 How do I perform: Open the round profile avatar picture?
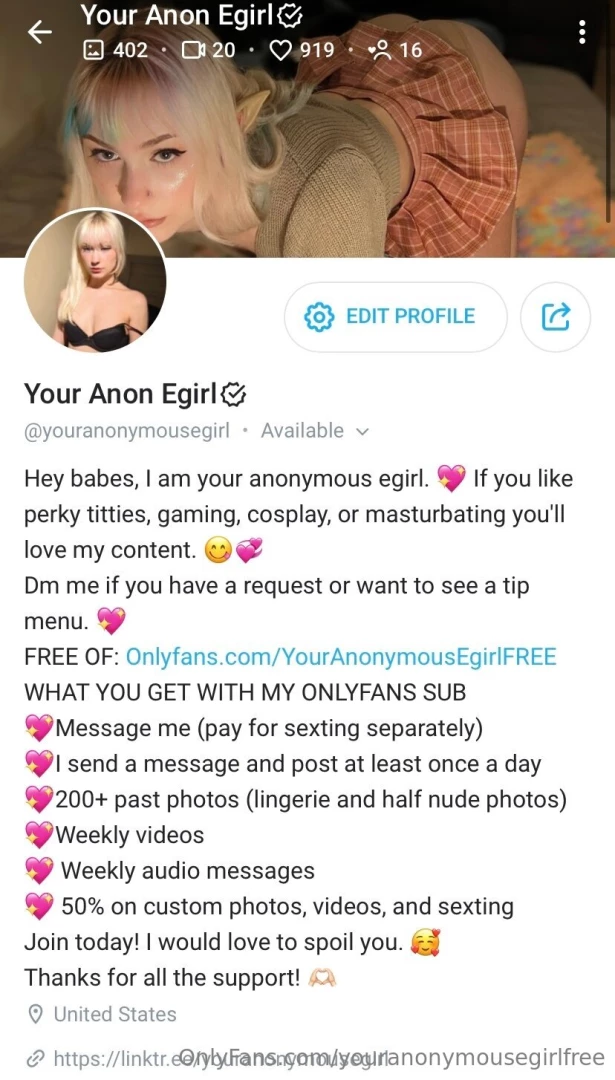[x=95, y=281]
